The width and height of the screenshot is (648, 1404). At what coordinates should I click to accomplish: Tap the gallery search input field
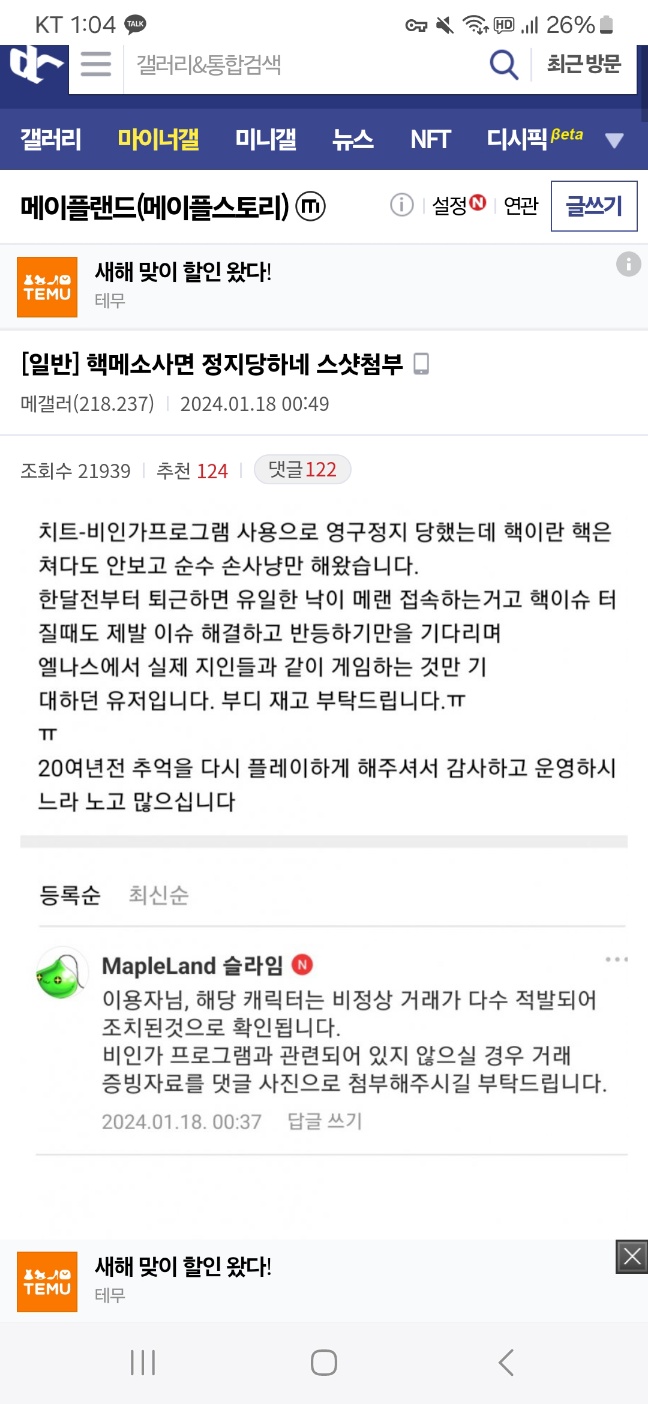click(x=300, y=65)
